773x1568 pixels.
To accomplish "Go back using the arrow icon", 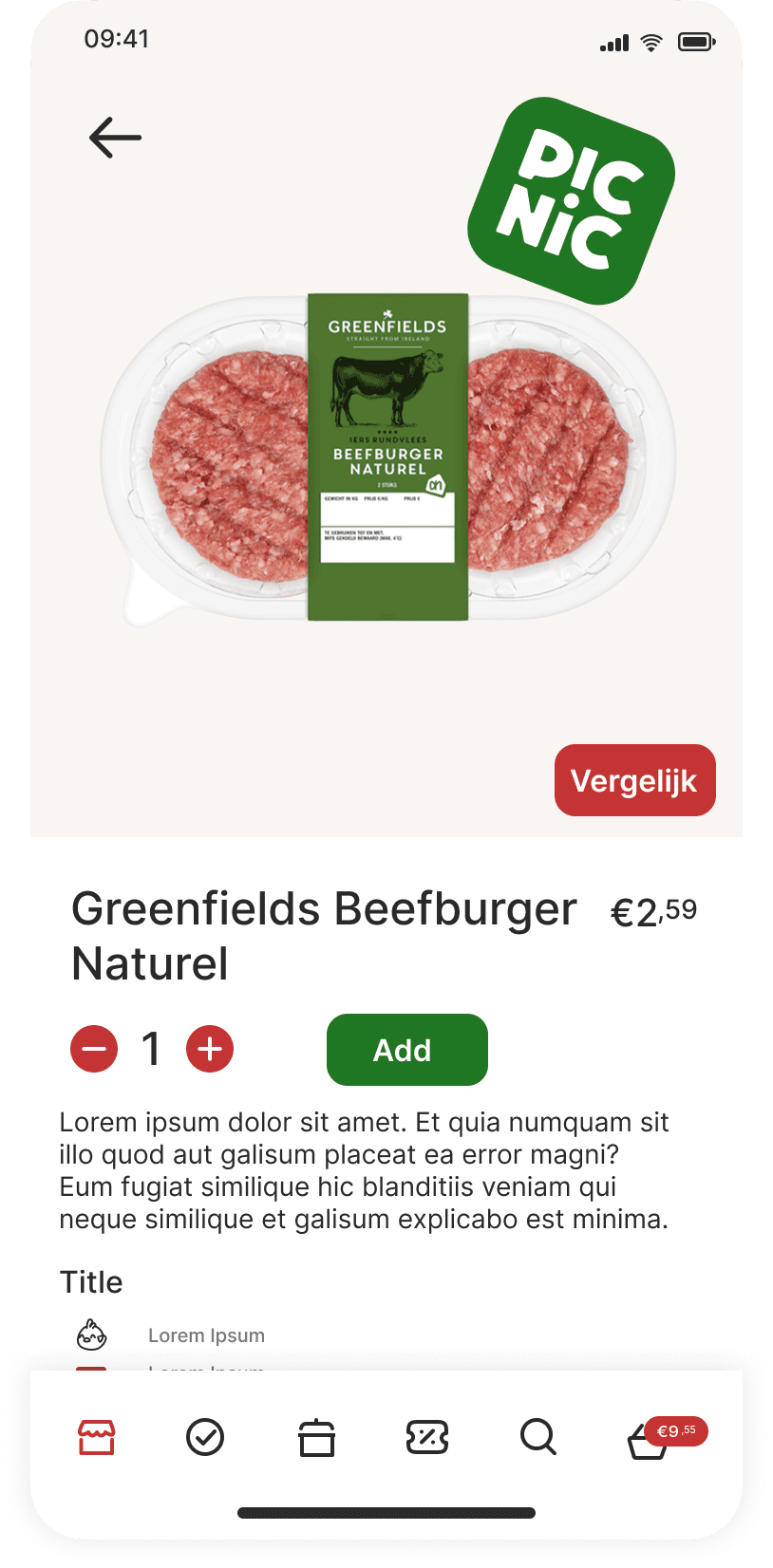I will (115, 138).
